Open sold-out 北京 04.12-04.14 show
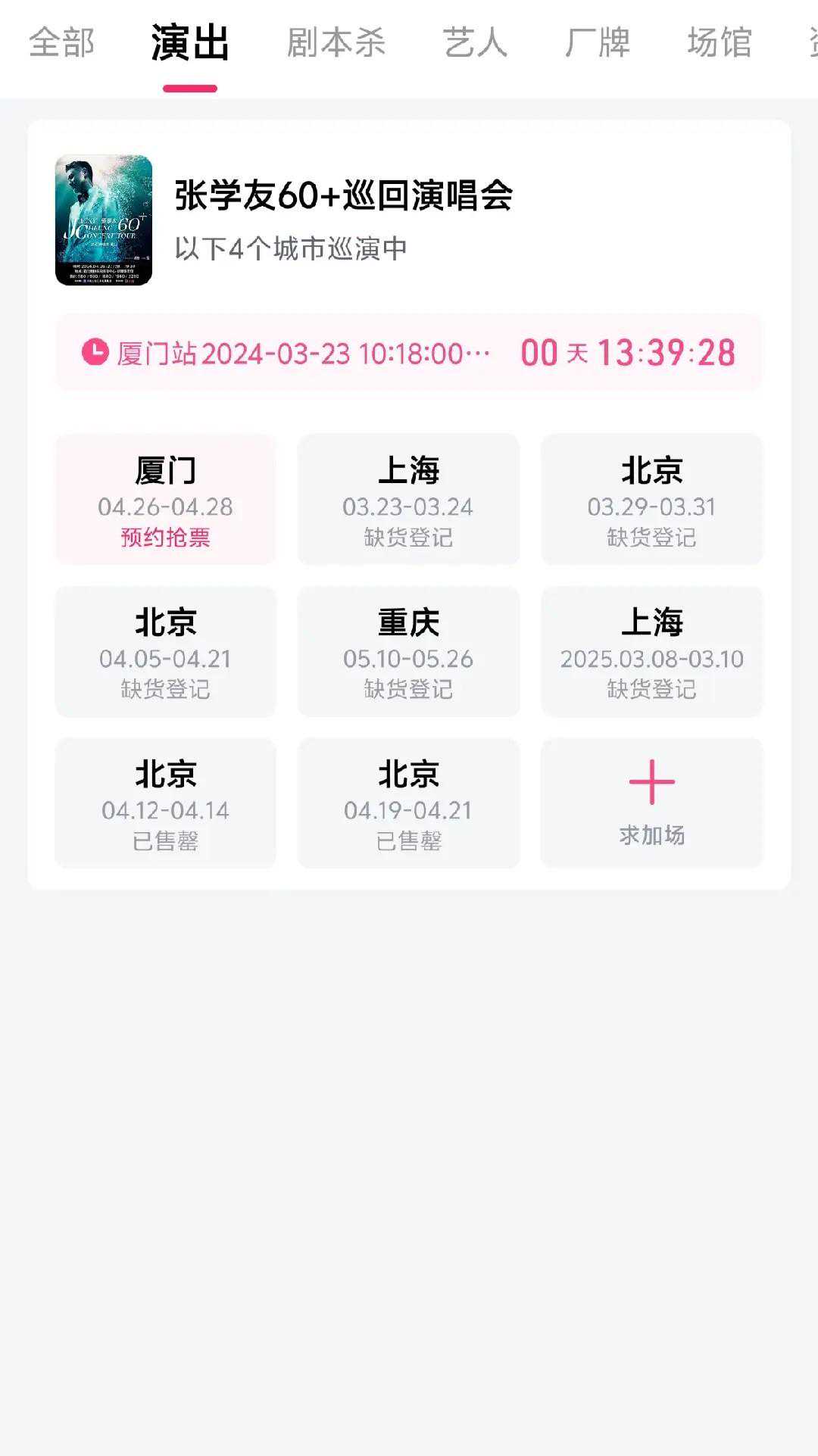This screenshot has height=1456, width=818. click(x=166, y=803)
